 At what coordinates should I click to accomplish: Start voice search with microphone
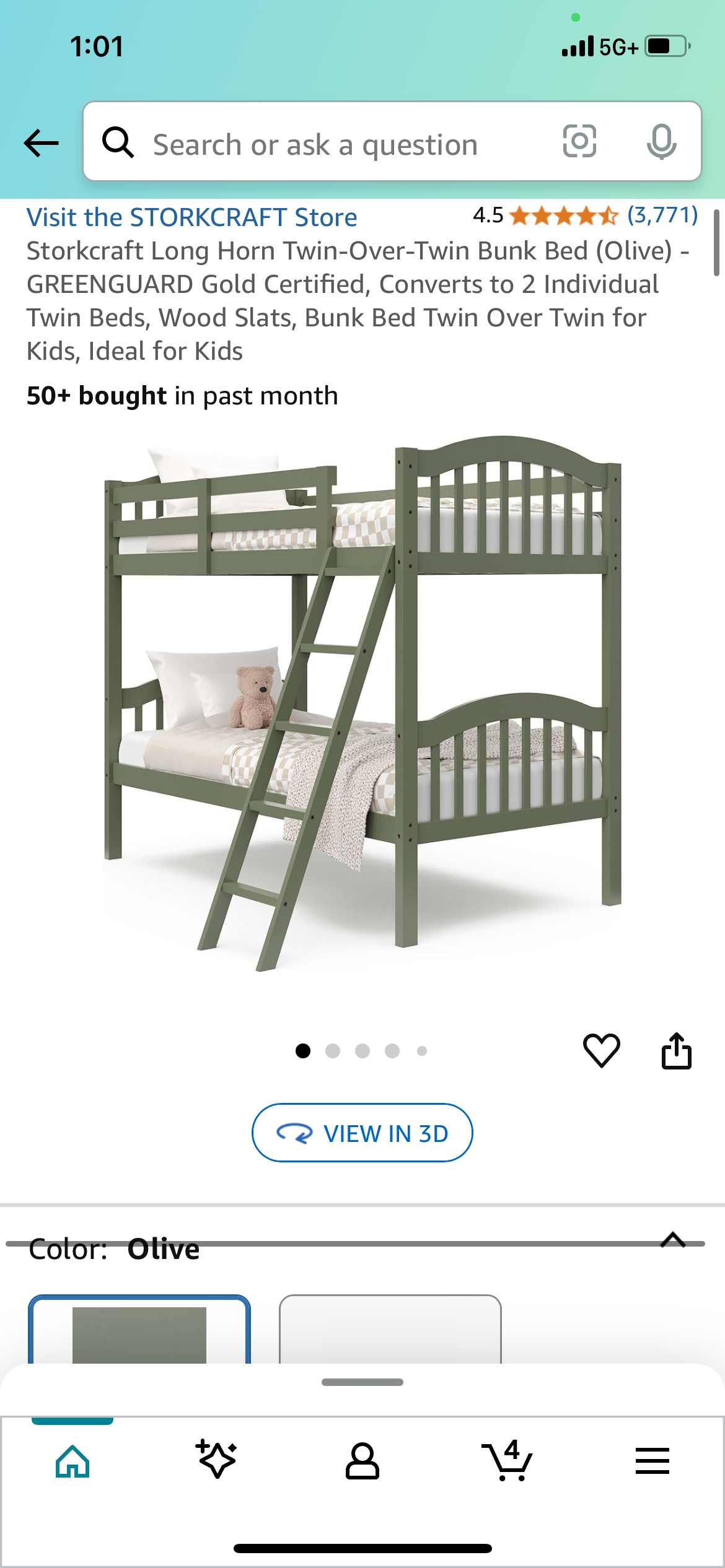pos(661,141)
